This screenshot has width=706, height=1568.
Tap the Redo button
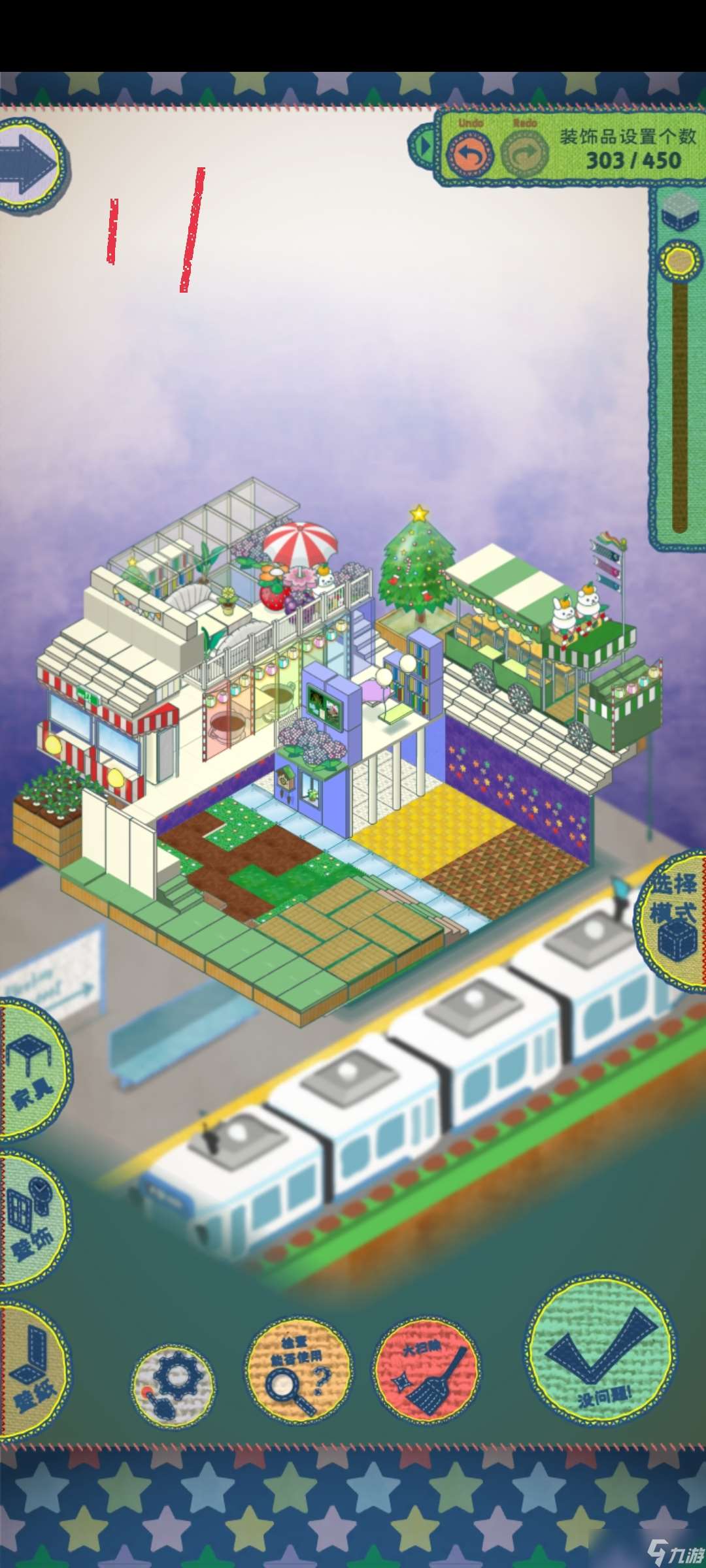coord(524,154)
